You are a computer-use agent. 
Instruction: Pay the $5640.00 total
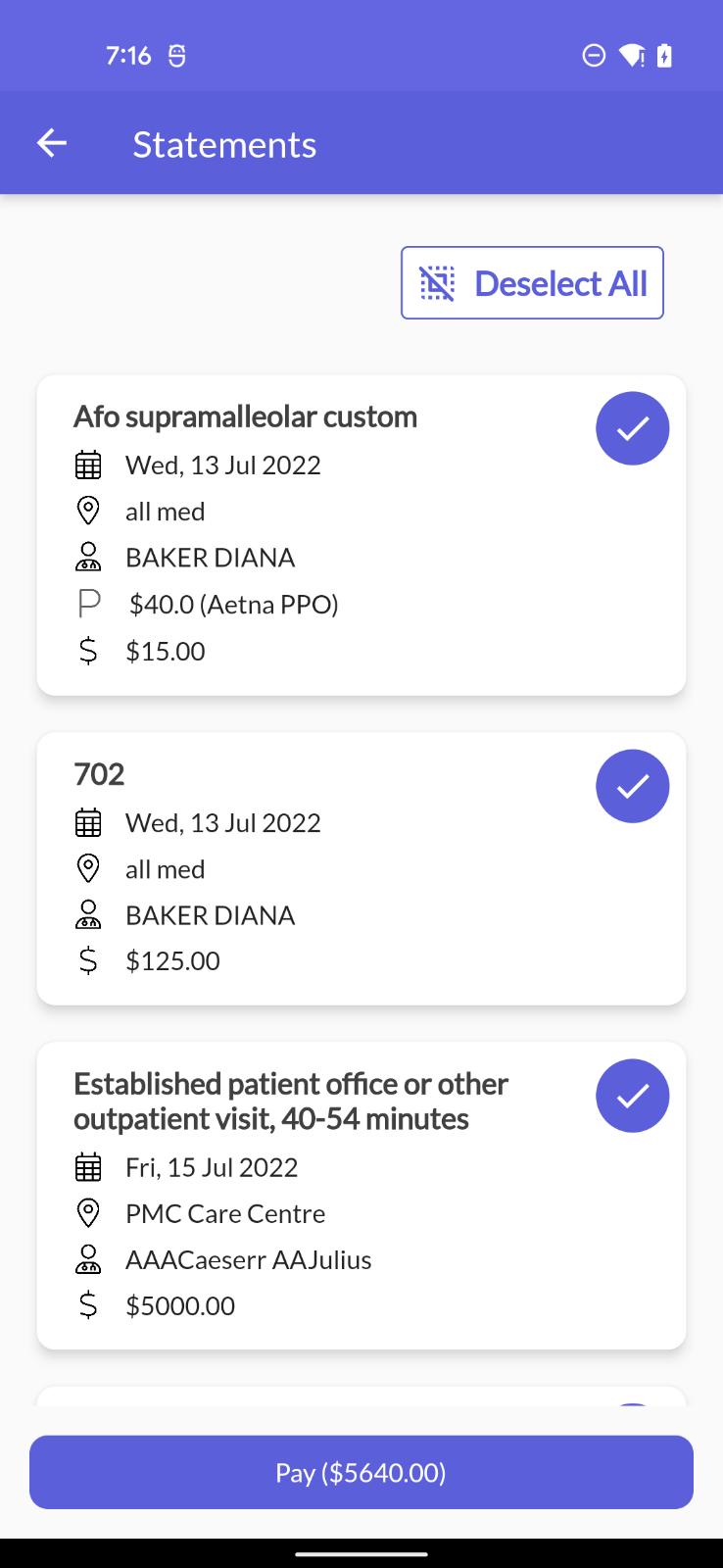pos(361,1472)
